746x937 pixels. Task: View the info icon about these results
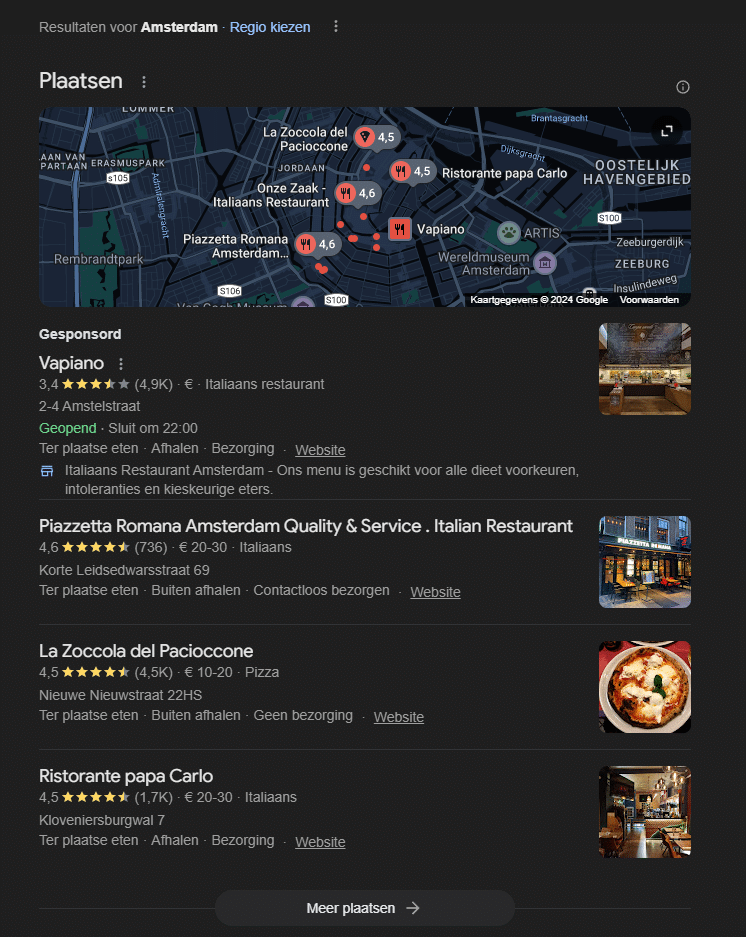pyautogui.click(x=683, y=87)
